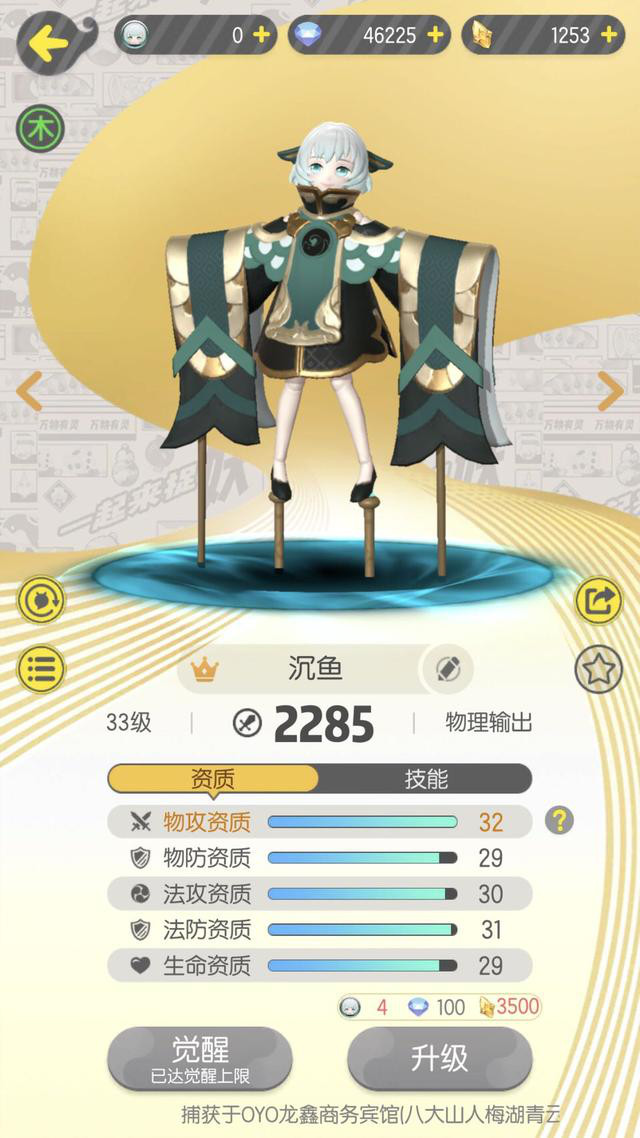
Task: Add more spirit tokens with plus
Action: coord(261,36)
